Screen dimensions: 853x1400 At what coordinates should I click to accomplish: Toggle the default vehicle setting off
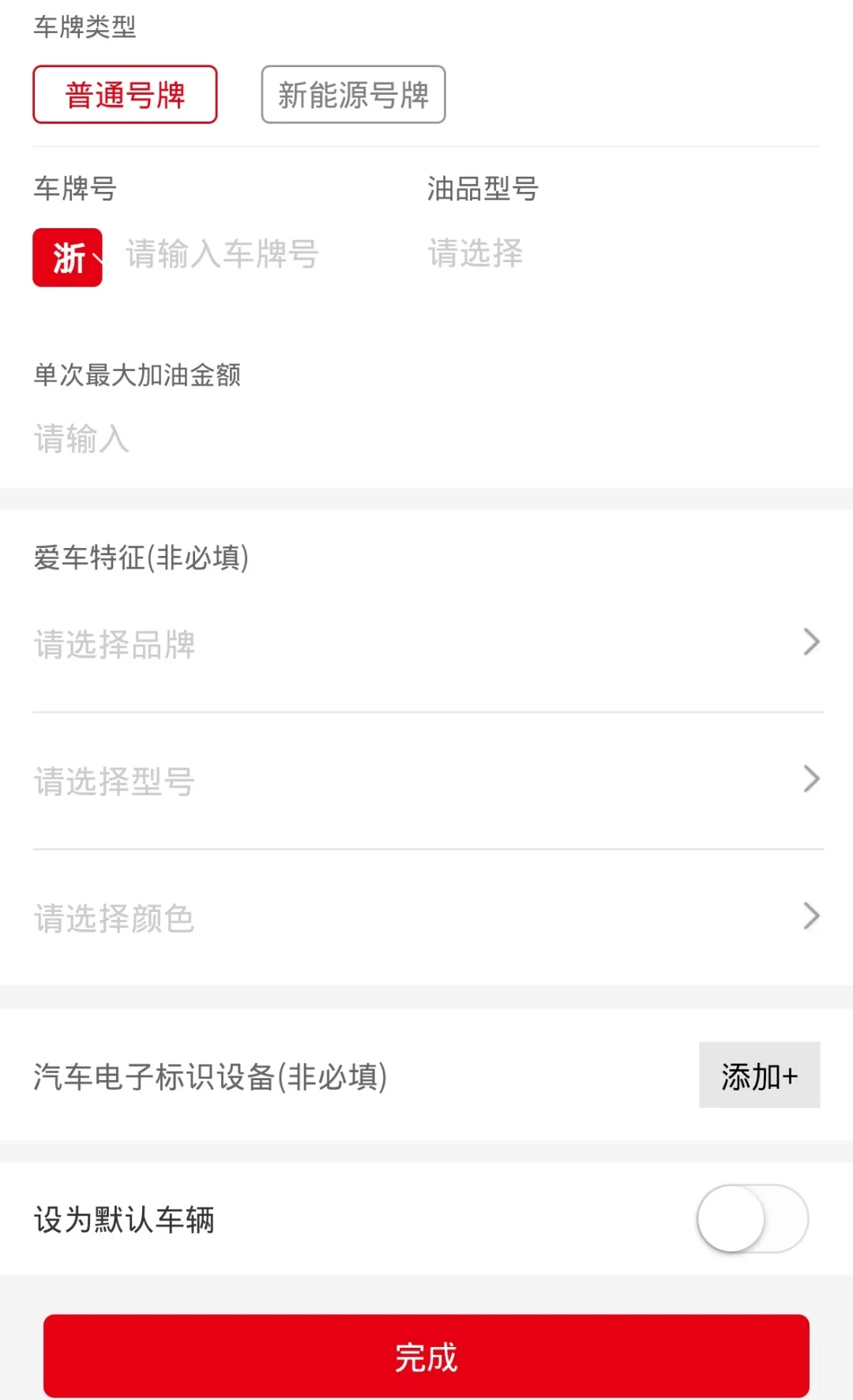click(x=750, y=1219)
